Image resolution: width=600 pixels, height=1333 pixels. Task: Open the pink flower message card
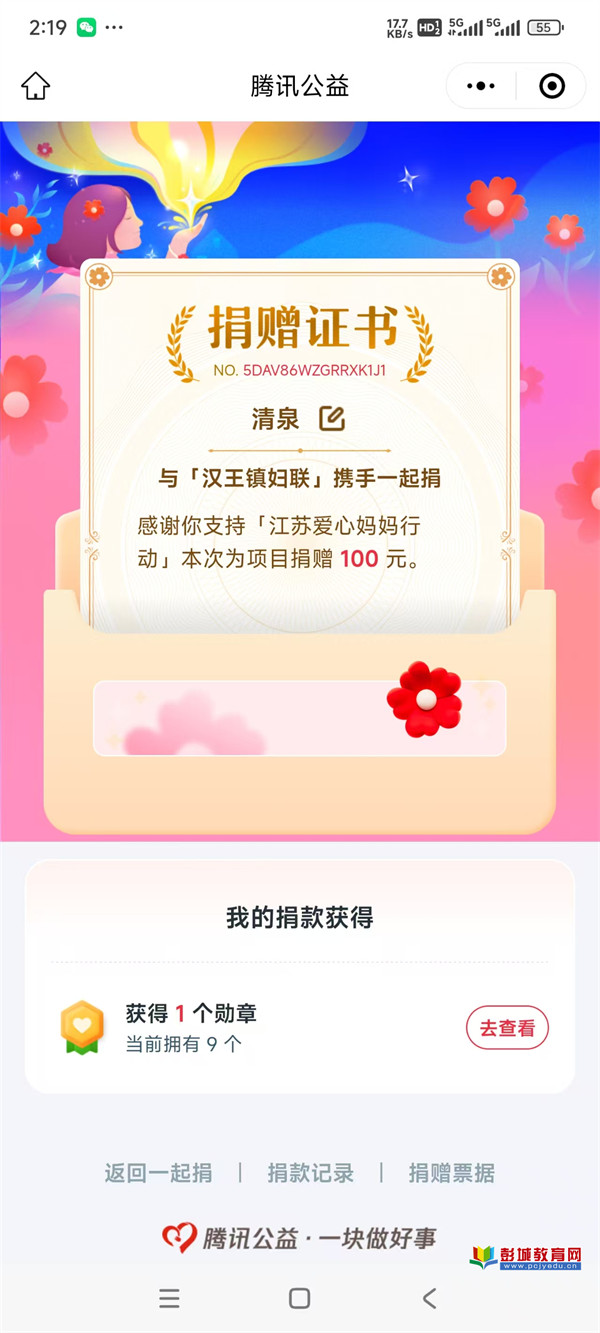coord(299,718)
